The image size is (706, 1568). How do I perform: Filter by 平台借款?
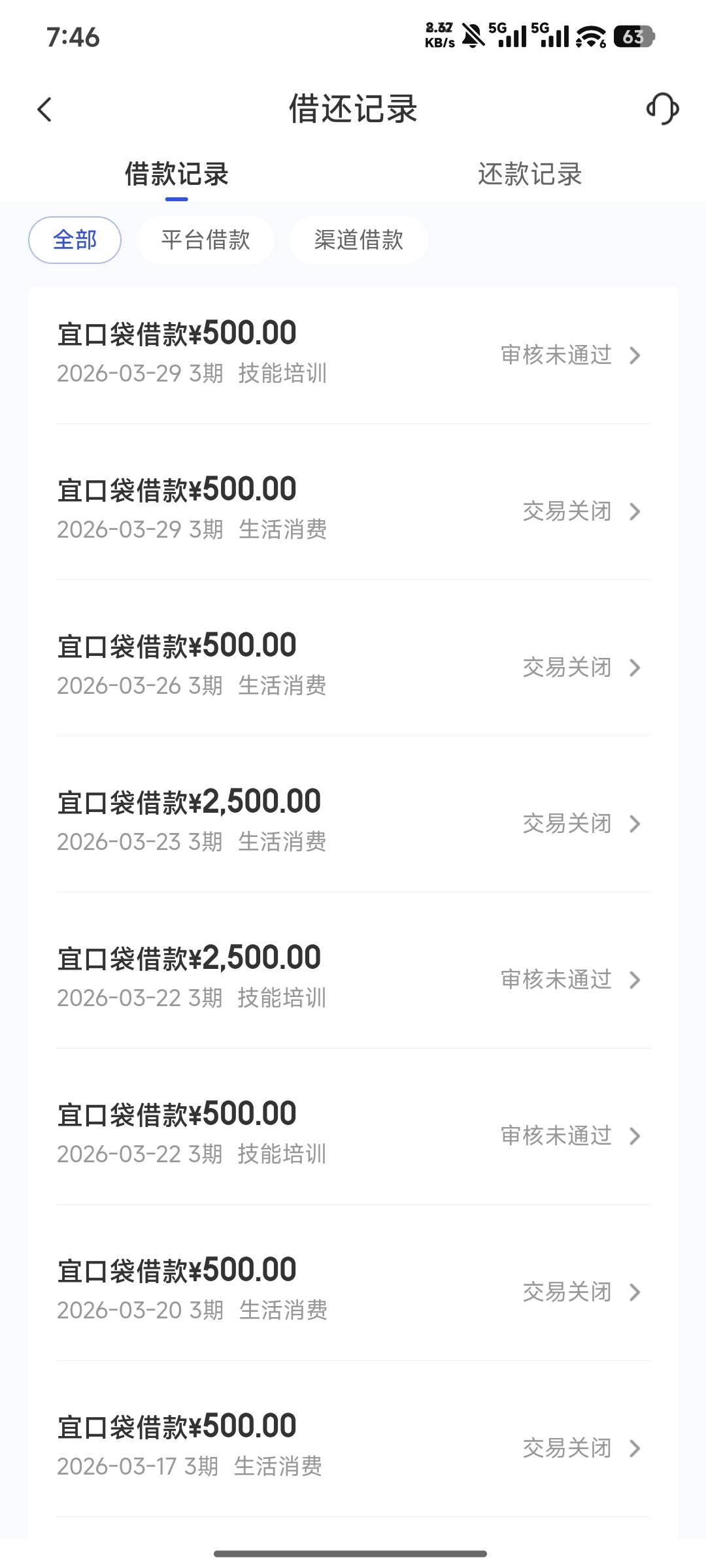205,240
